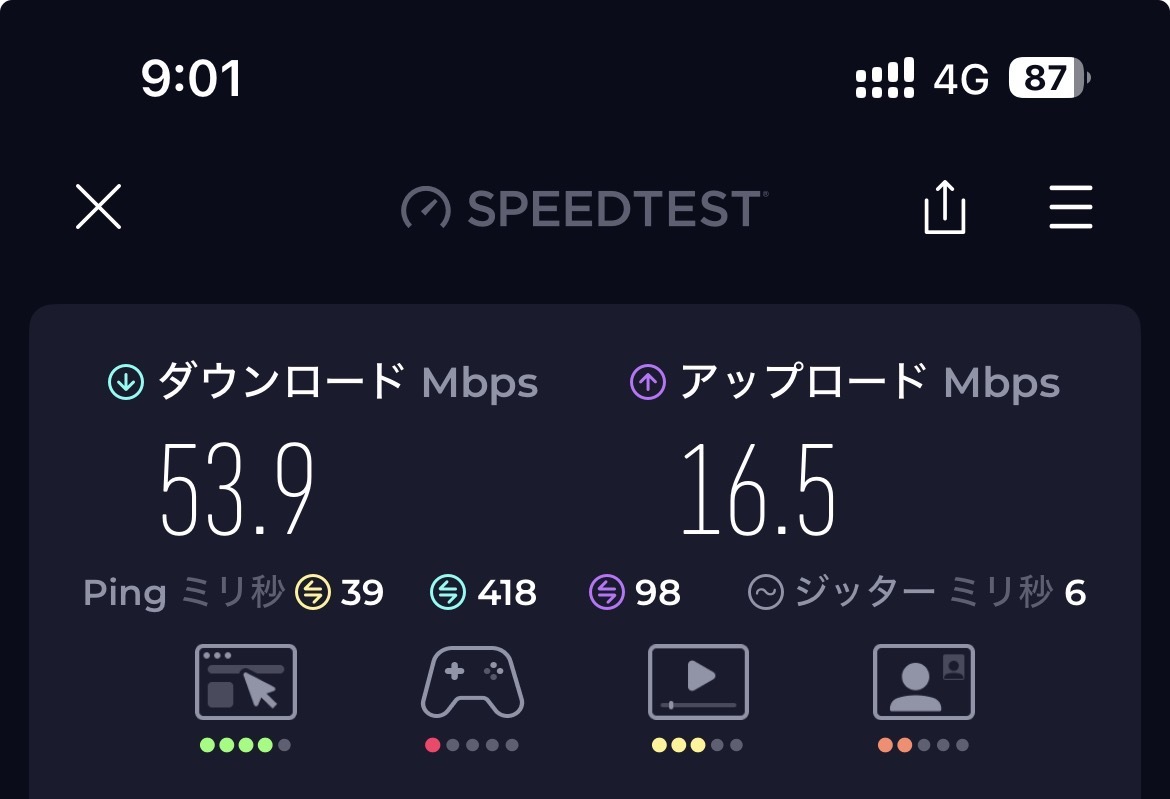Image resolution: width=1170 pixels, height=799 pixels.
Task: View the gaming experience rating
Action: pos(472,683)
